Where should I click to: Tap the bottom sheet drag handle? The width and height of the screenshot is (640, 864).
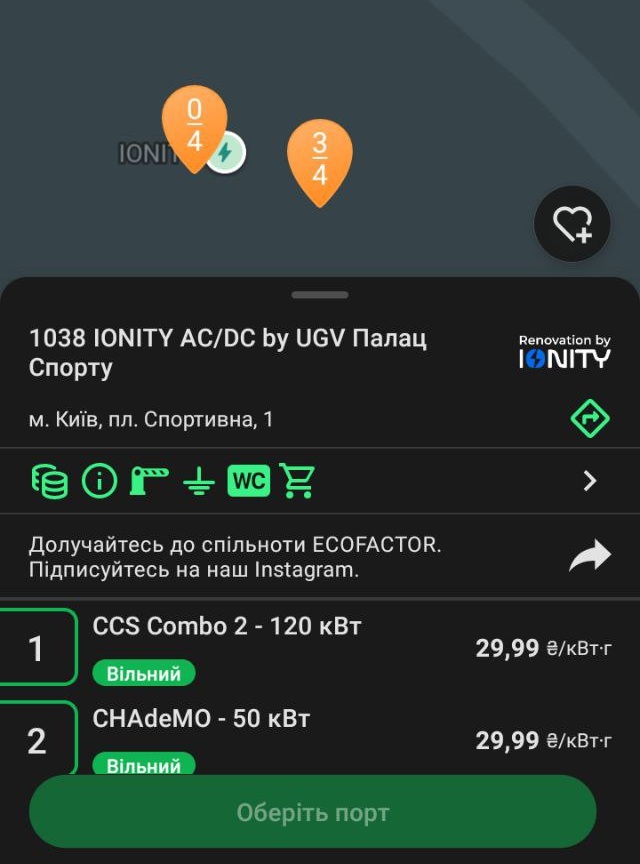320,295
